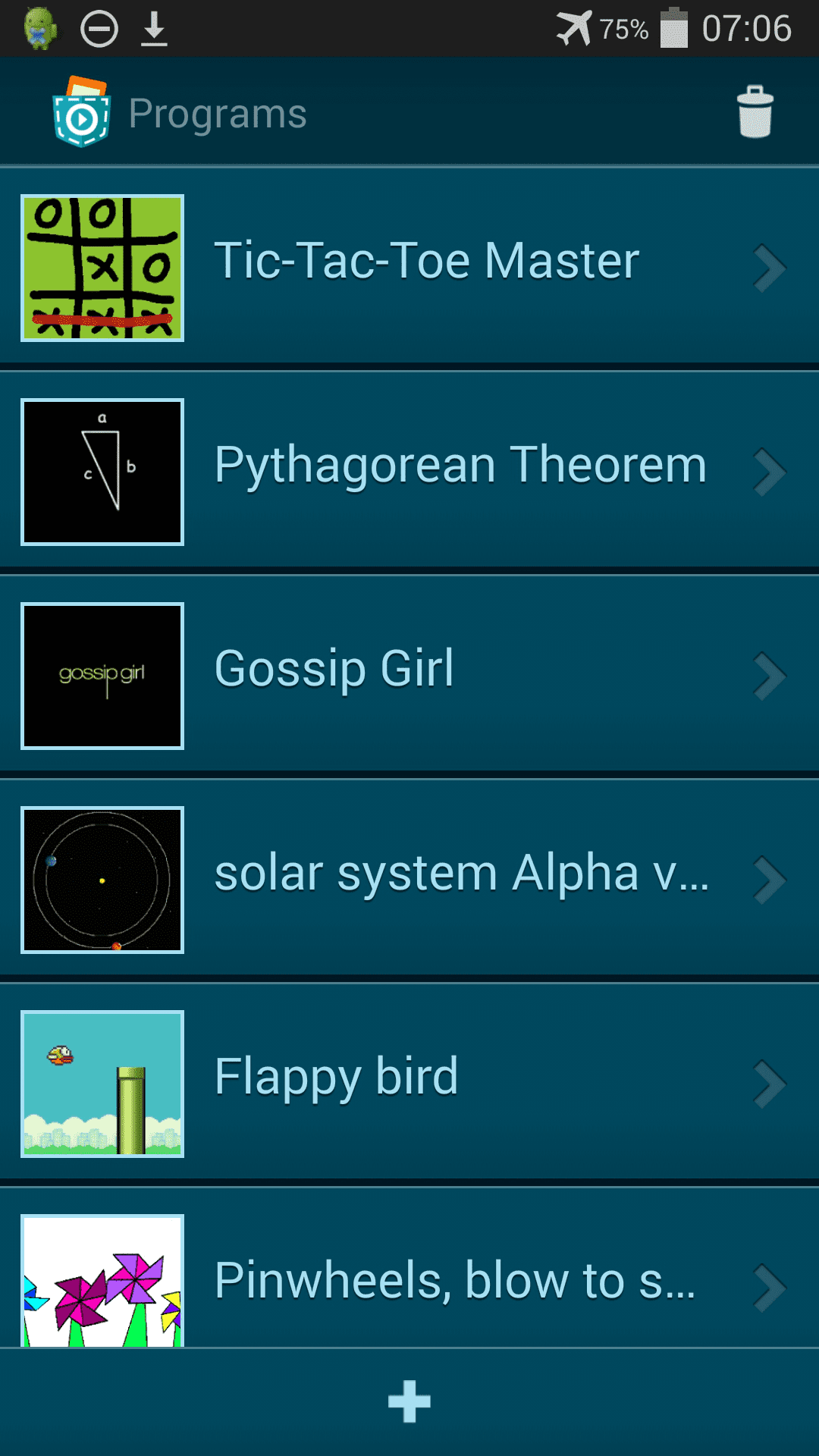
Task: Tap the Programs app icon to go back
Action: pos(81,112)
